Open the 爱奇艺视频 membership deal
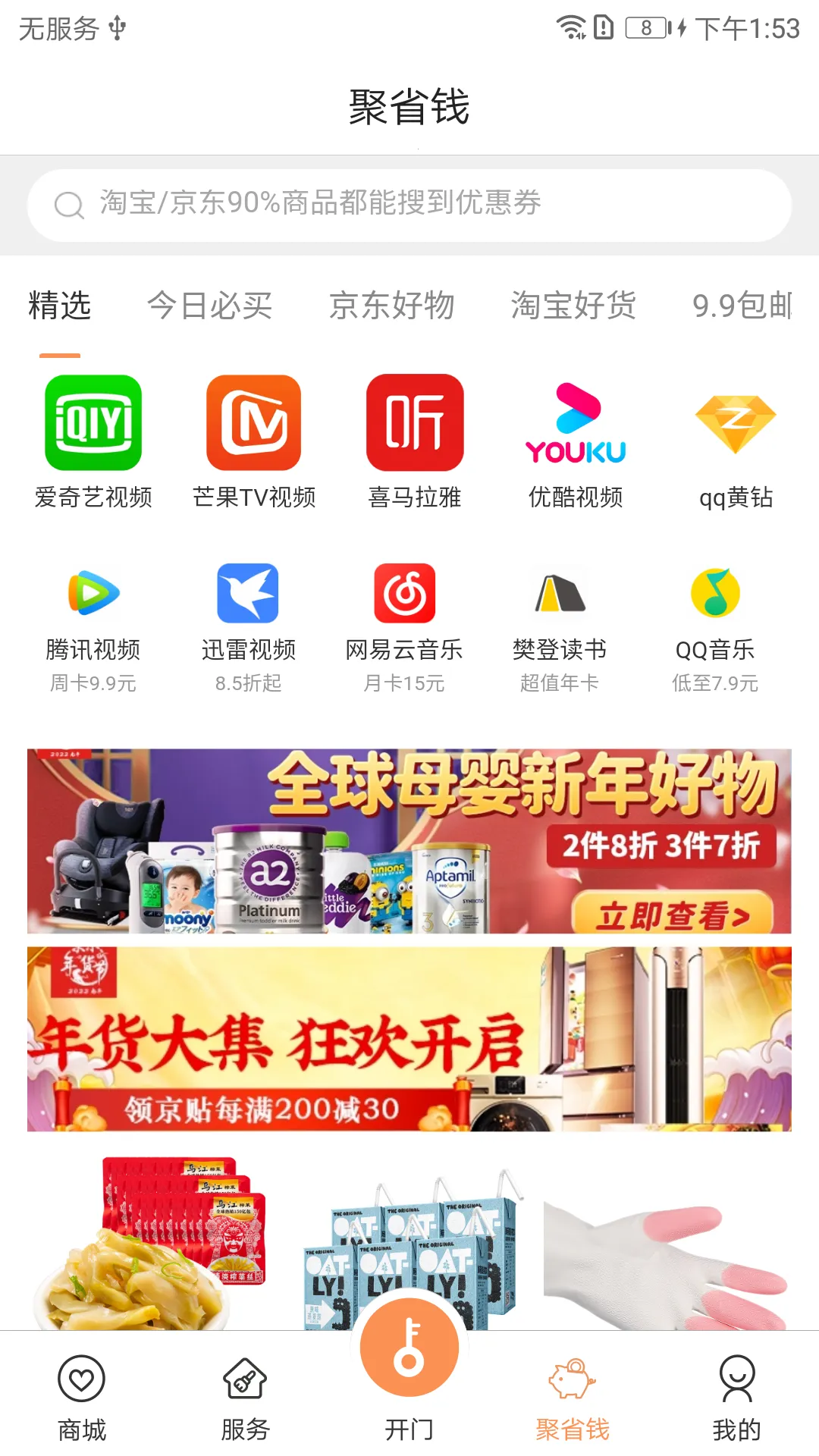 click(93, 440)
